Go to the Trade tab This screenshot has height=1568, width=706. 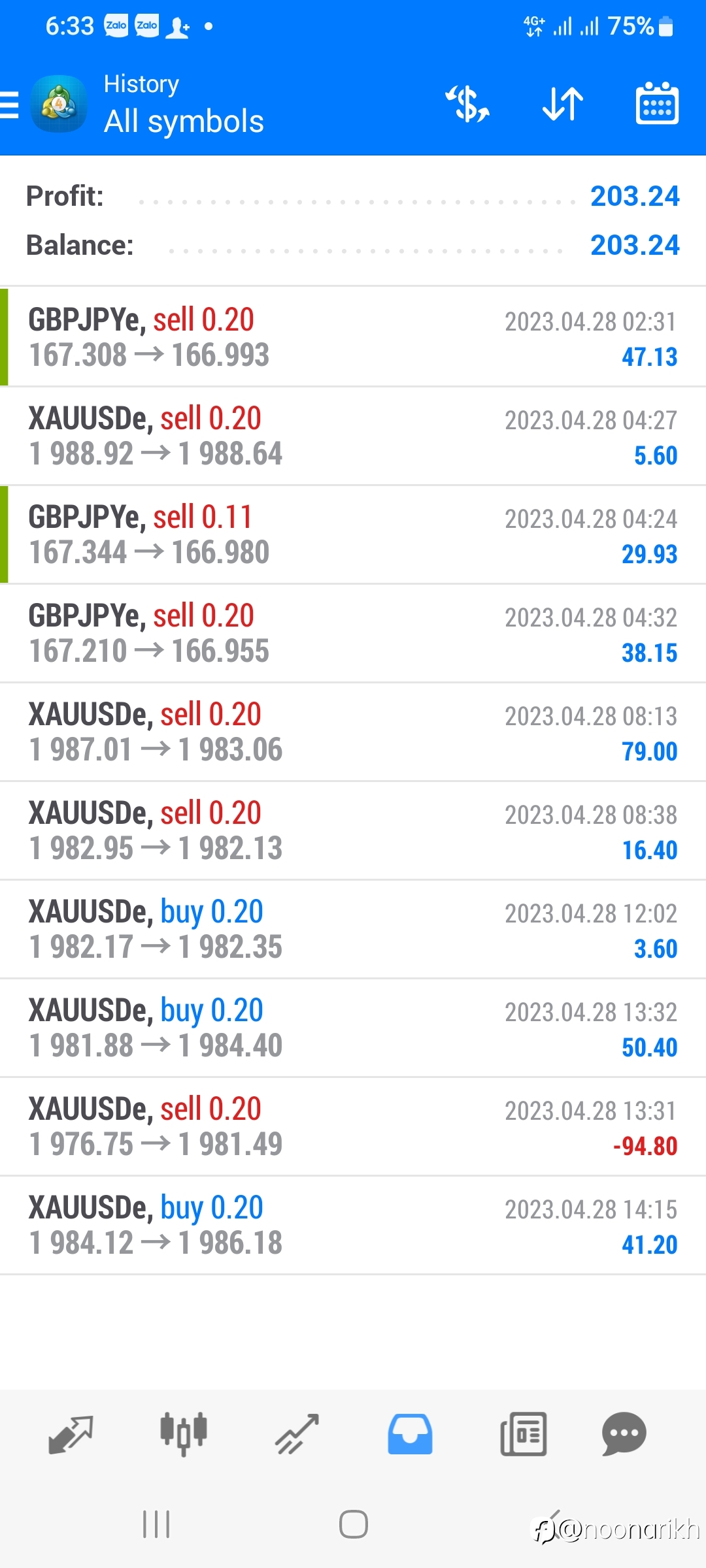pyautogui.click(x=297, y=1434)
